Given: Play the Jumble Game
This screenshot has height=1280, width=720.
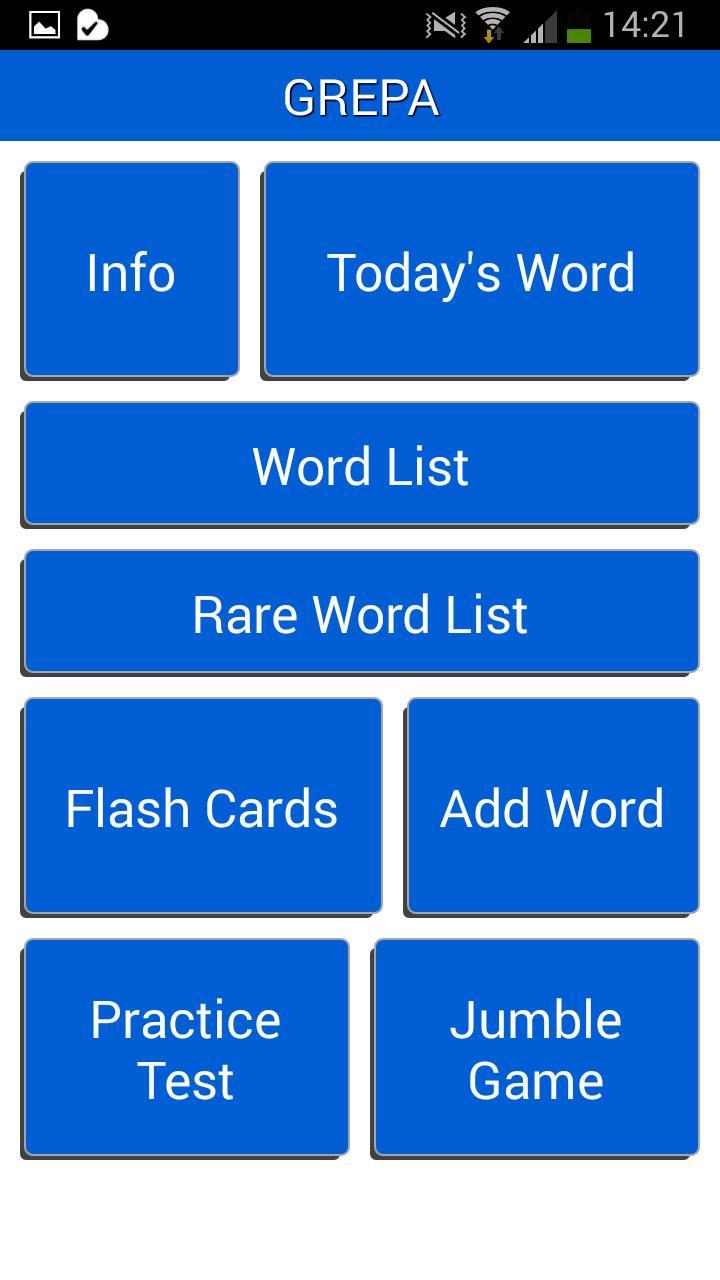Looking at the screenshot, I should coord(536,1048).
